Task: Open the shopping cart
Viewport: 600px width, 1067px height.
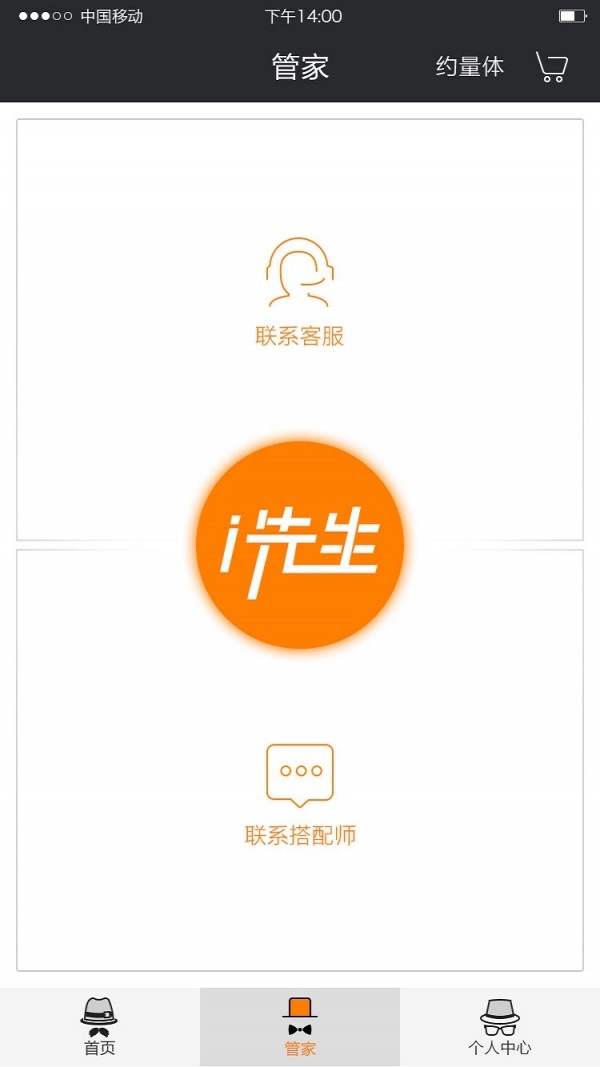Action: (552, 67)
